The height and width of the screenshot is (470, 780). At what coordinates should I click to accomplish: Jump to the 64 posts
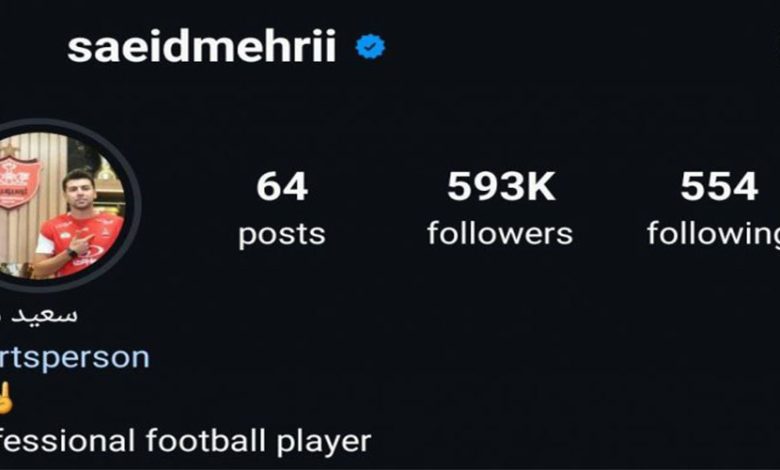coord(281,208)
